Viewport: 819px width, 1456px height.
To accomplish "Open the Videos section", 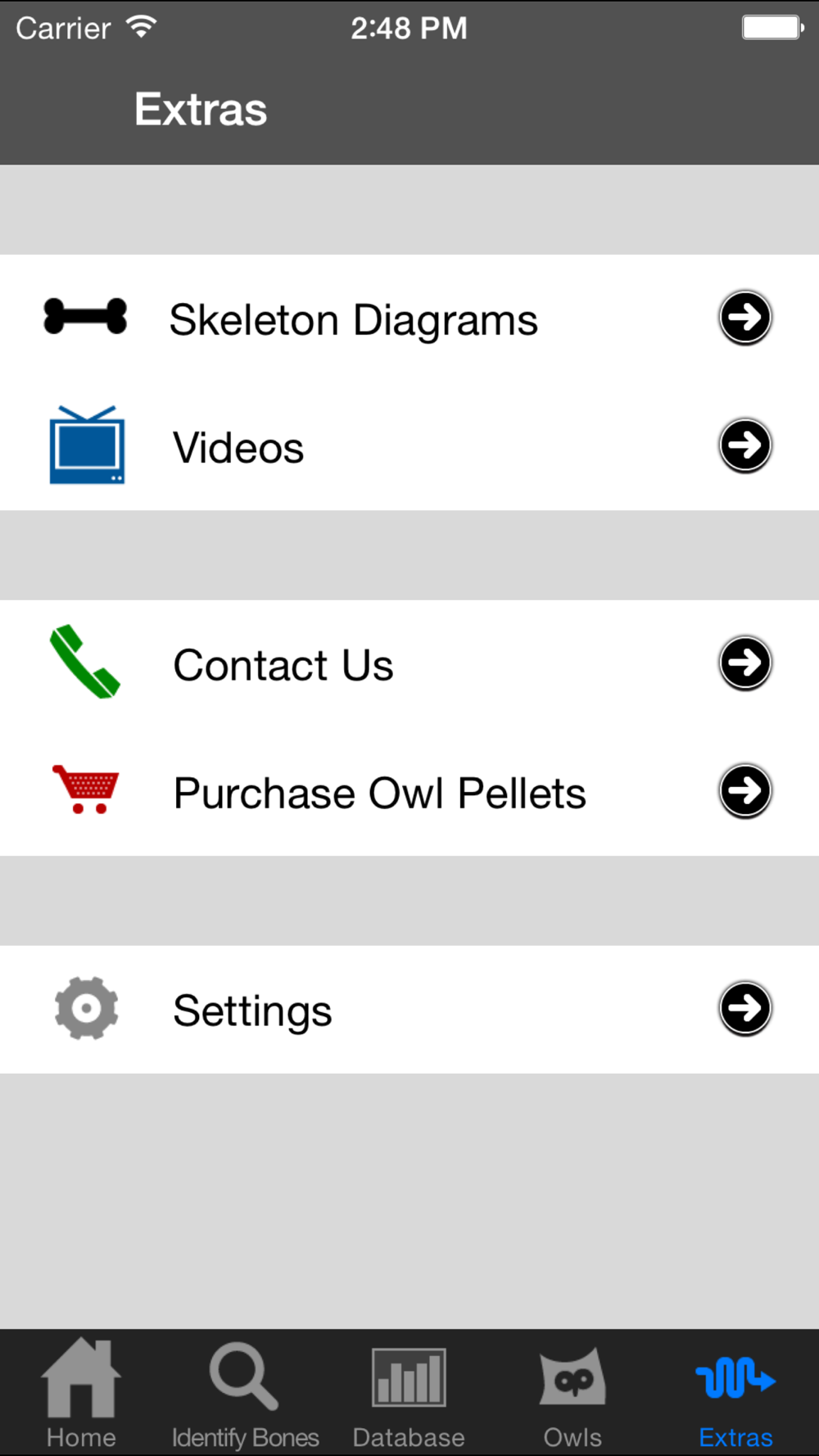I will click(x=409, y=447).
